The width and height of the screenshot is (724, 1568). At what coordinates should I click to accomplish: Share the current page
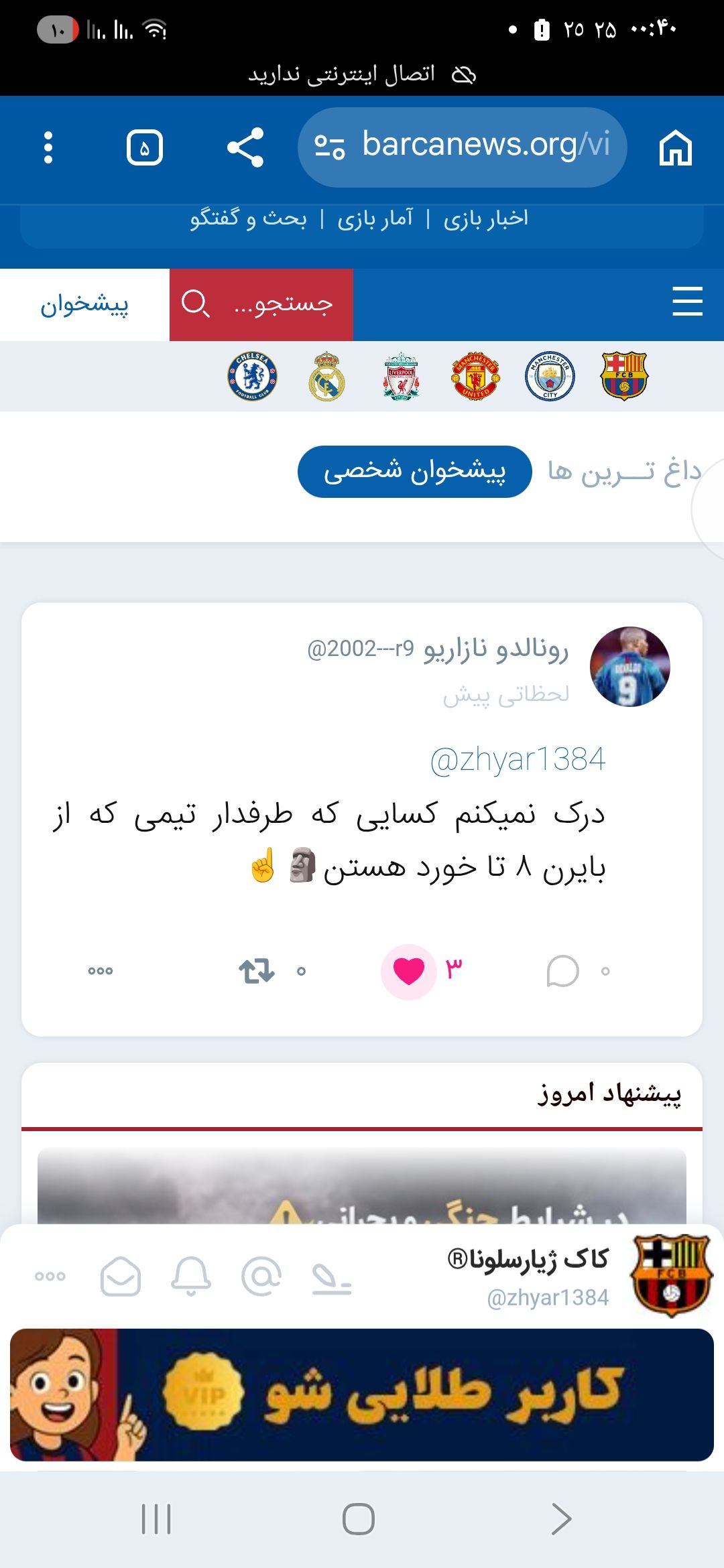tap(245, 147)
